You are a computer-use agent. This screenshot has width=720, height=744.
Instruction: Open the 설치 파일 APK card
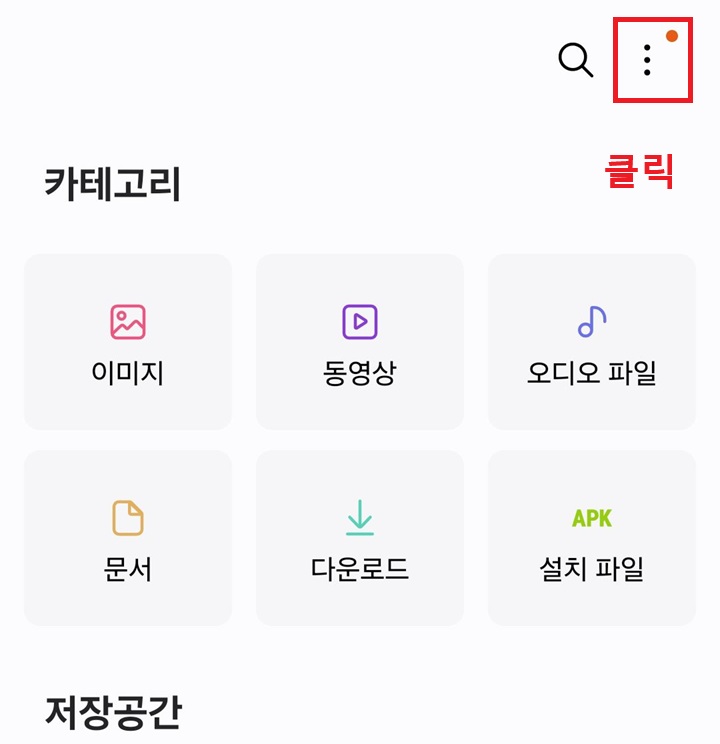(x=591, y=536)
